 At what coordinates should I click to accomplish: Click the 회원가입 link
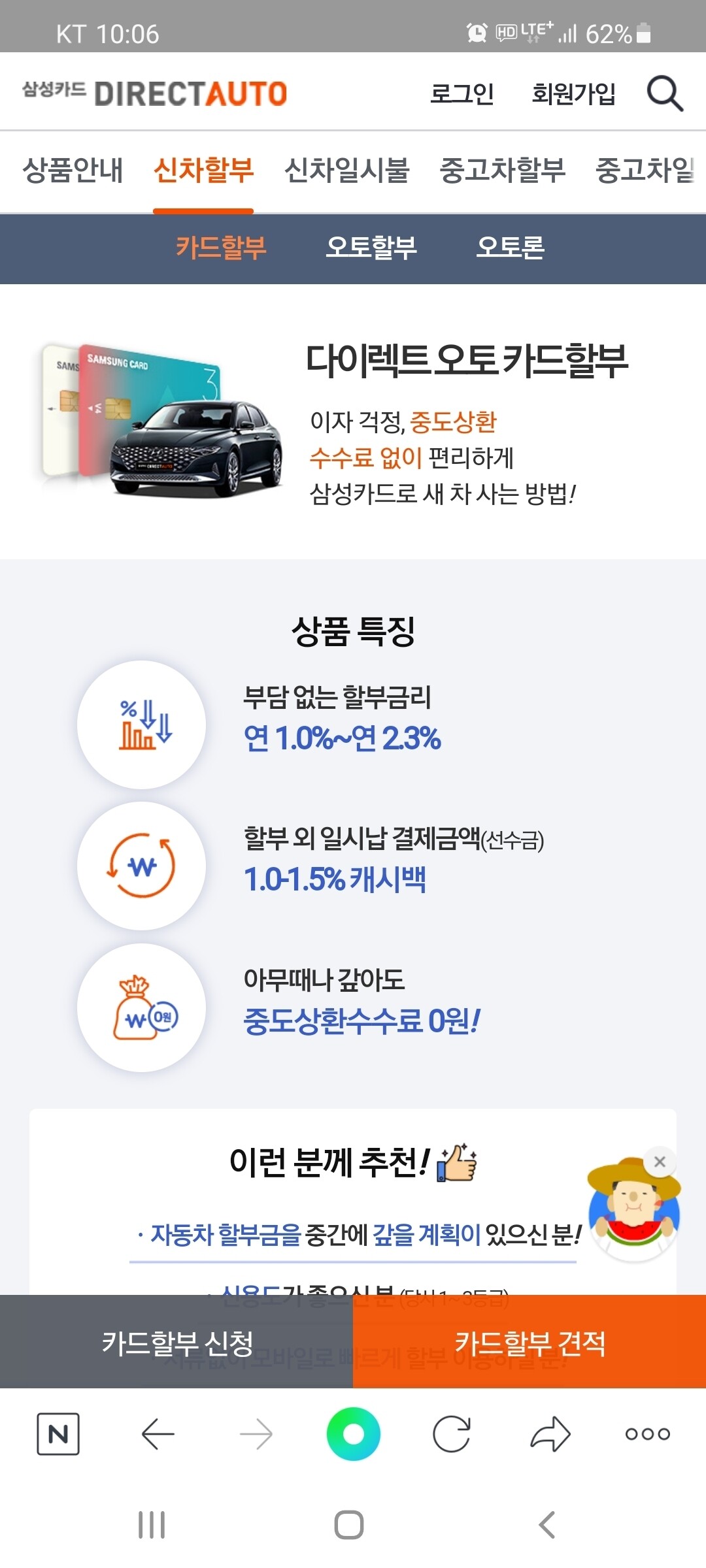click(574, 93)
